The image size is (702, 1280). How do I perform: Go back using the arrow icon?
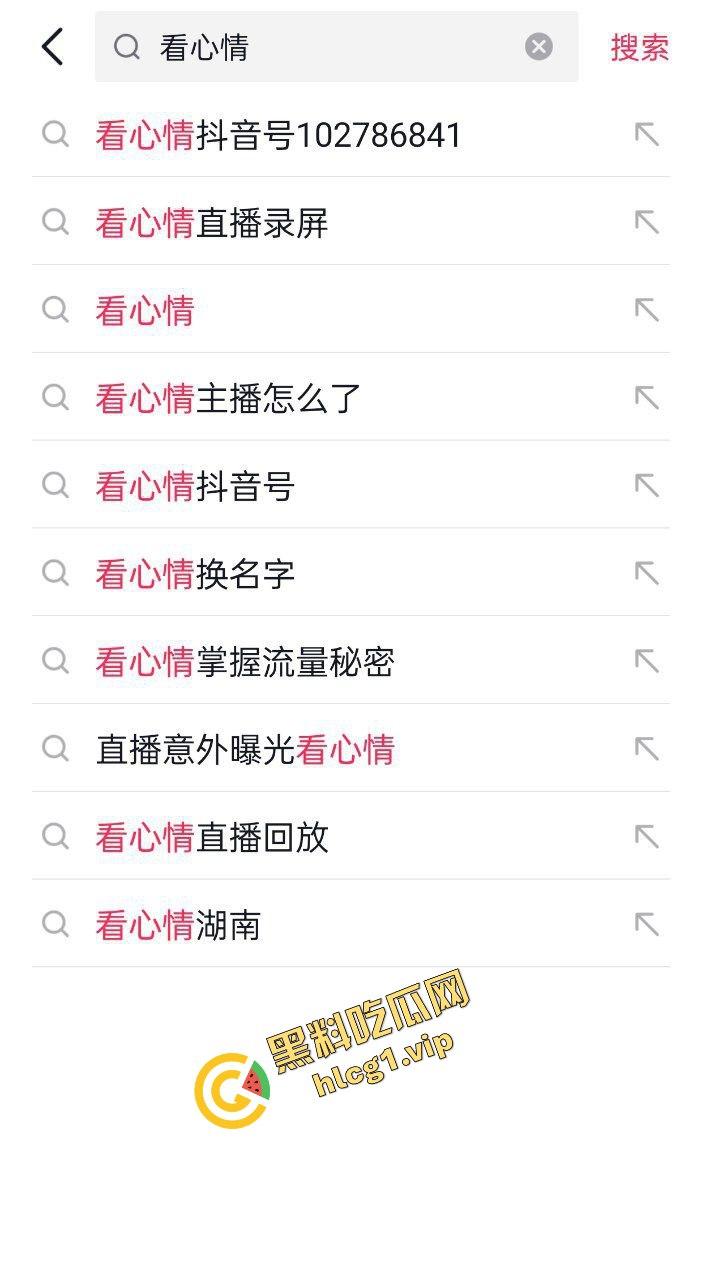point(52,47)
